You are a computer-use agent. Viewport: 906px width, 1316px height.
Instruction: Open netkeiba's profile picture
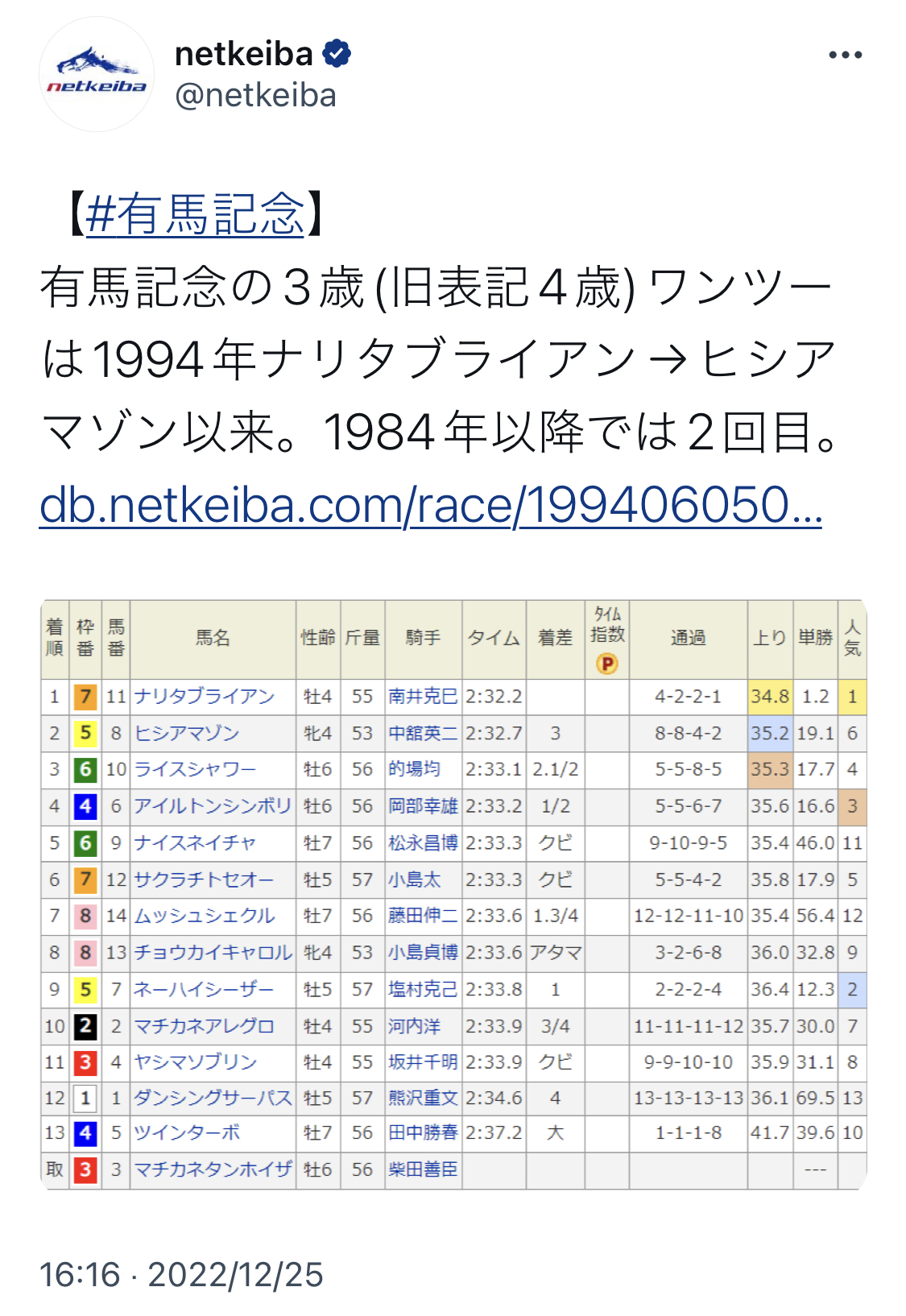pyautogui.click(x=97, y=74)
